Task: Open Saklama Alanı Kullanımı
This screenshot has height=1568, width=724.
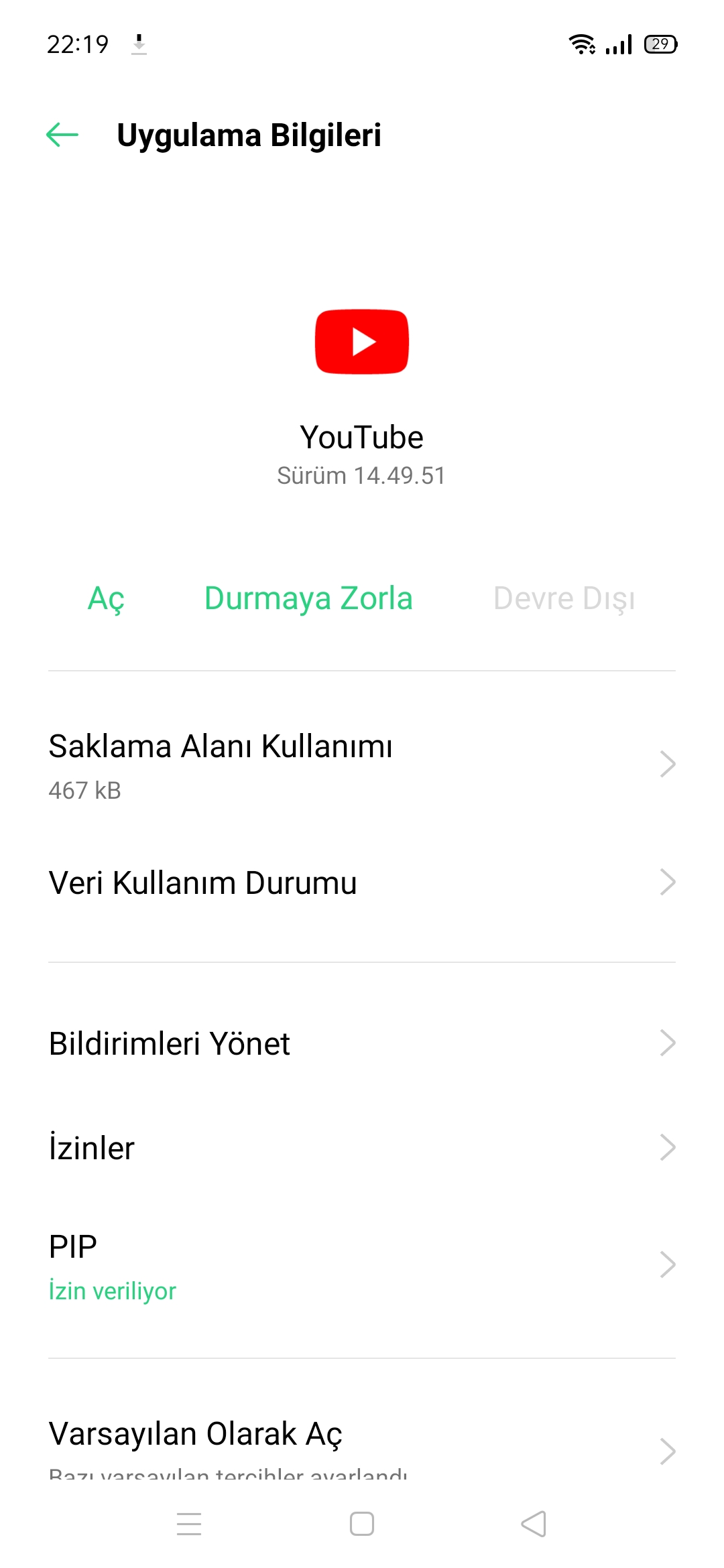Action: 362,765
